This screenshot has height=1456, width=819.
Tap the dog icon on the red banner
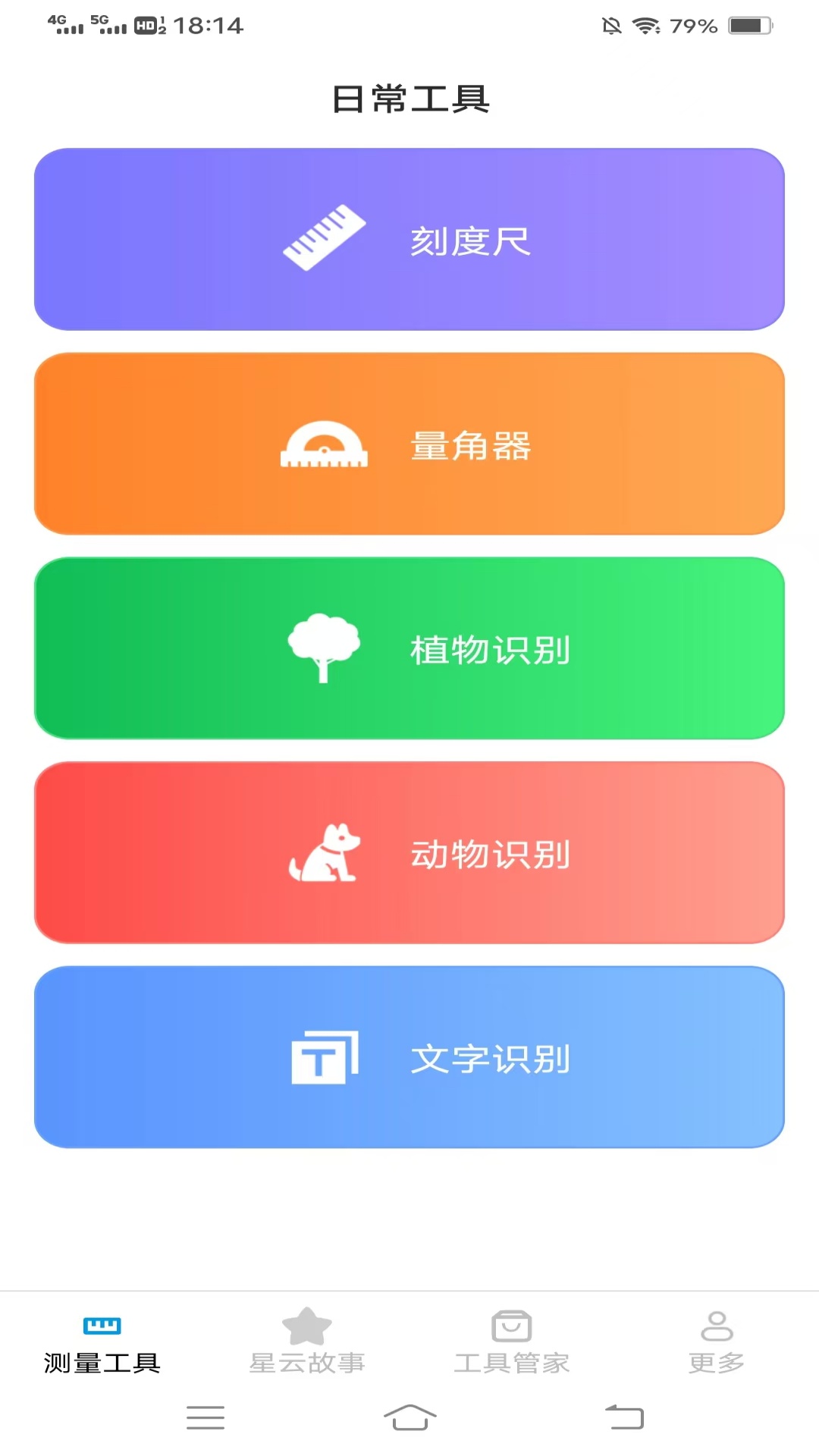tap(325, 854)
